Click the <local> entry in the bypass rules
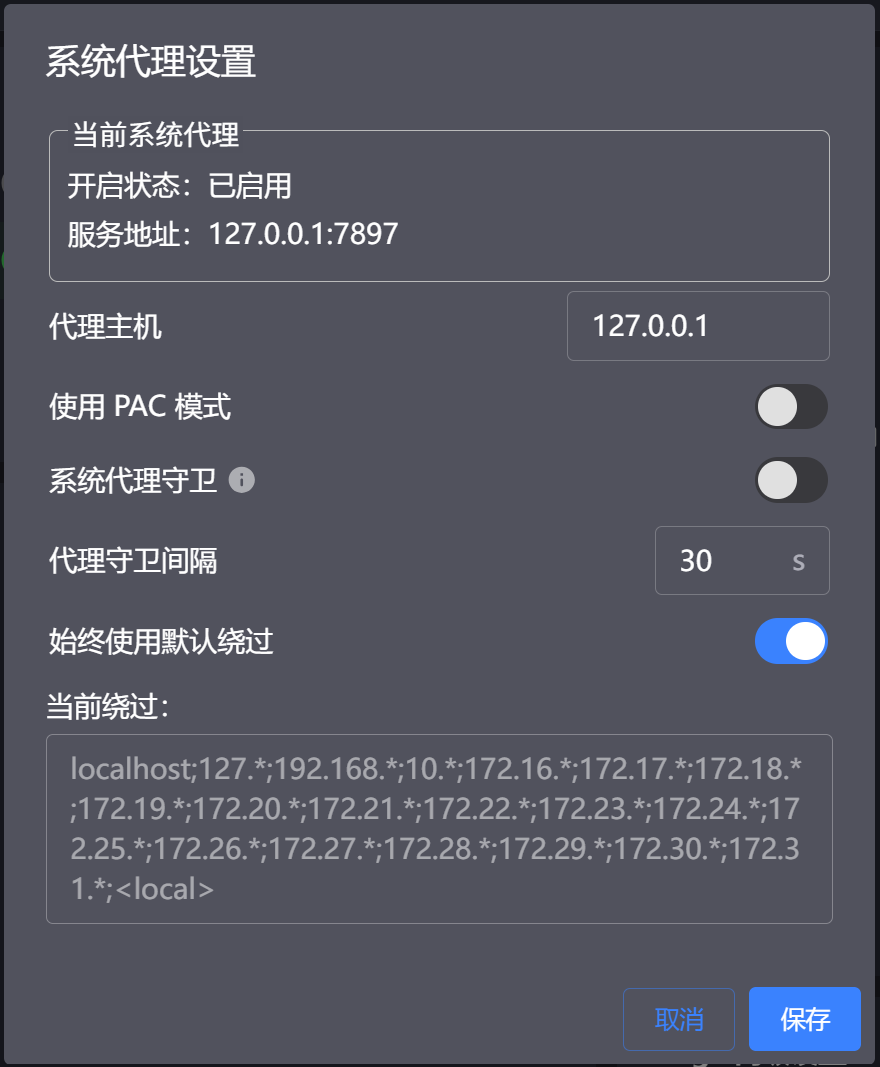 click(168, 888)
